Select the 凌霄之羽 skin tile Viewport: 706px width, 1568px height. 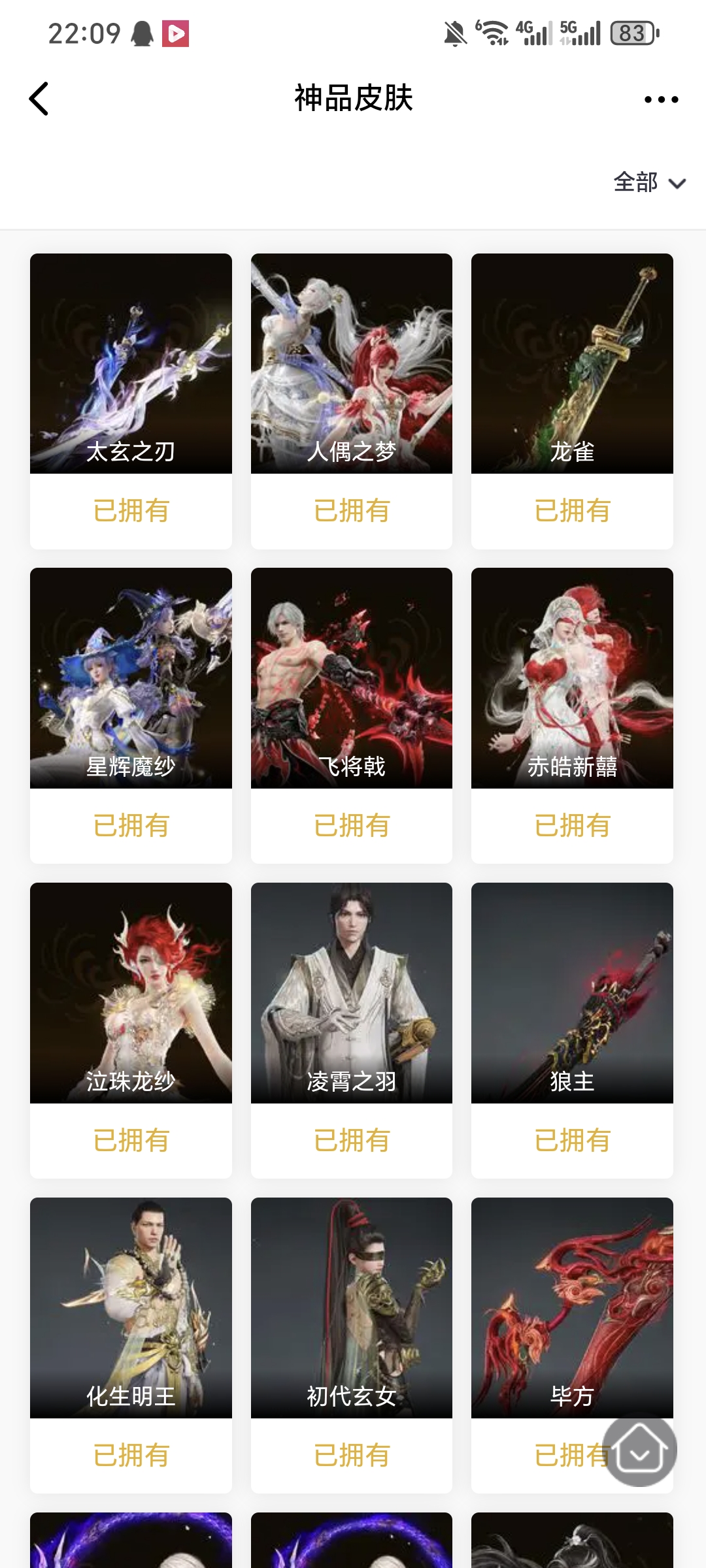click(x=352, y=993)
